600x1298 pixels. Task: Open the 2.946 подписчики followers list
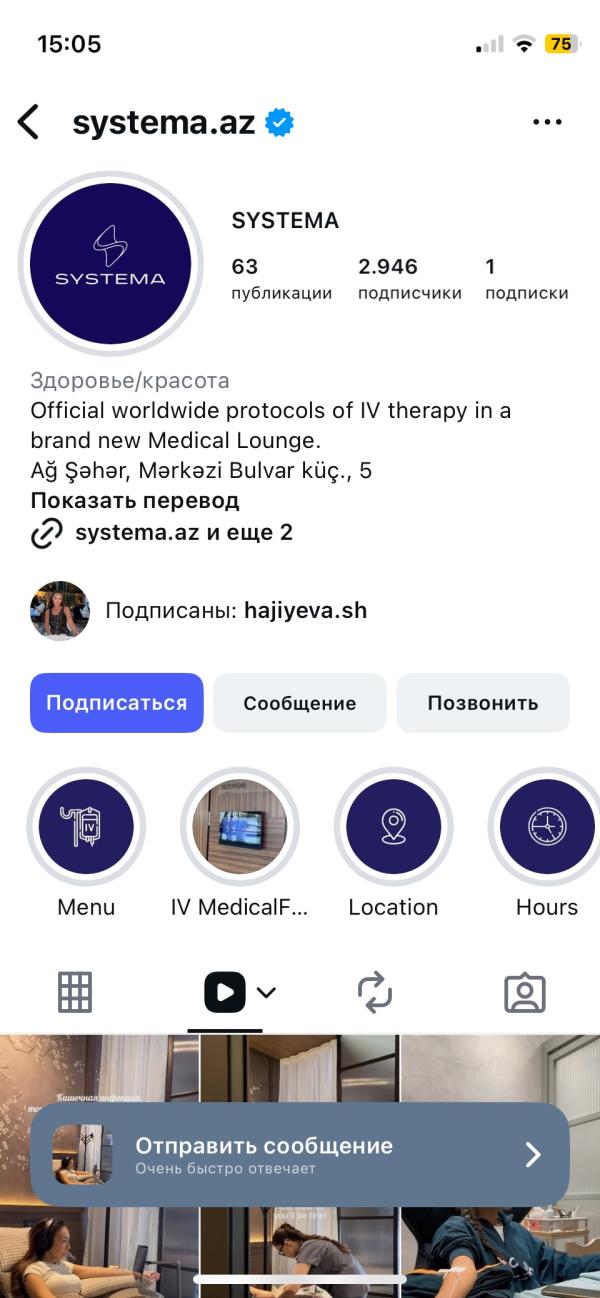(409, 279)
